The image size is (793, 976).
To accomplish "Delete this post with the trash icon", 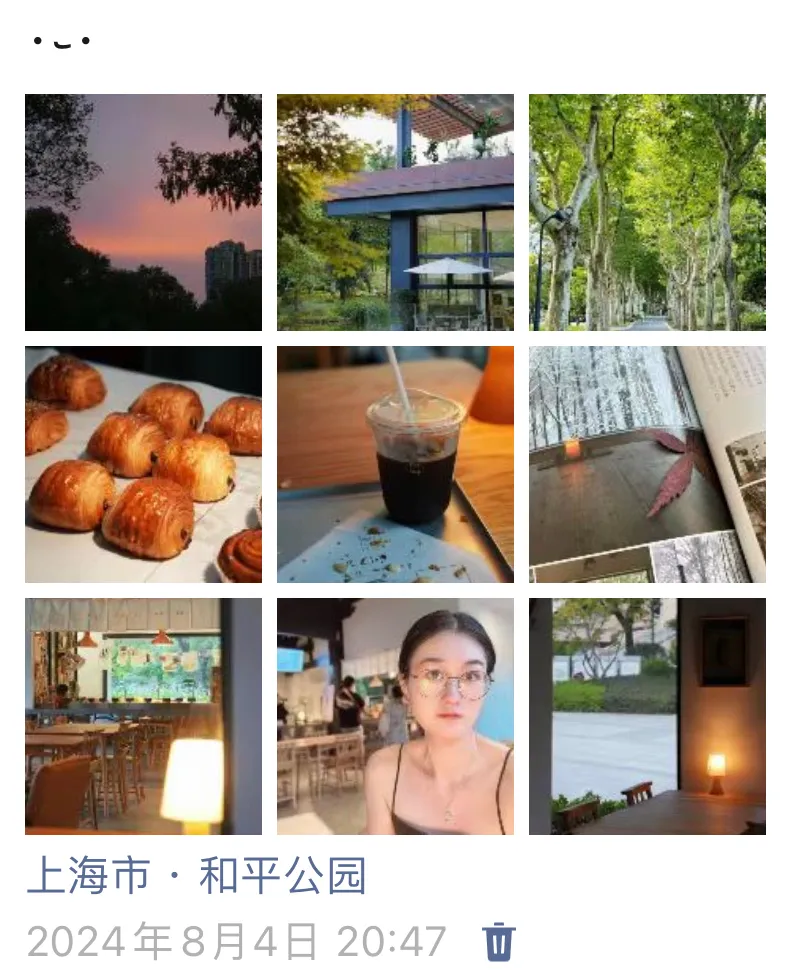I will (498, 942).
